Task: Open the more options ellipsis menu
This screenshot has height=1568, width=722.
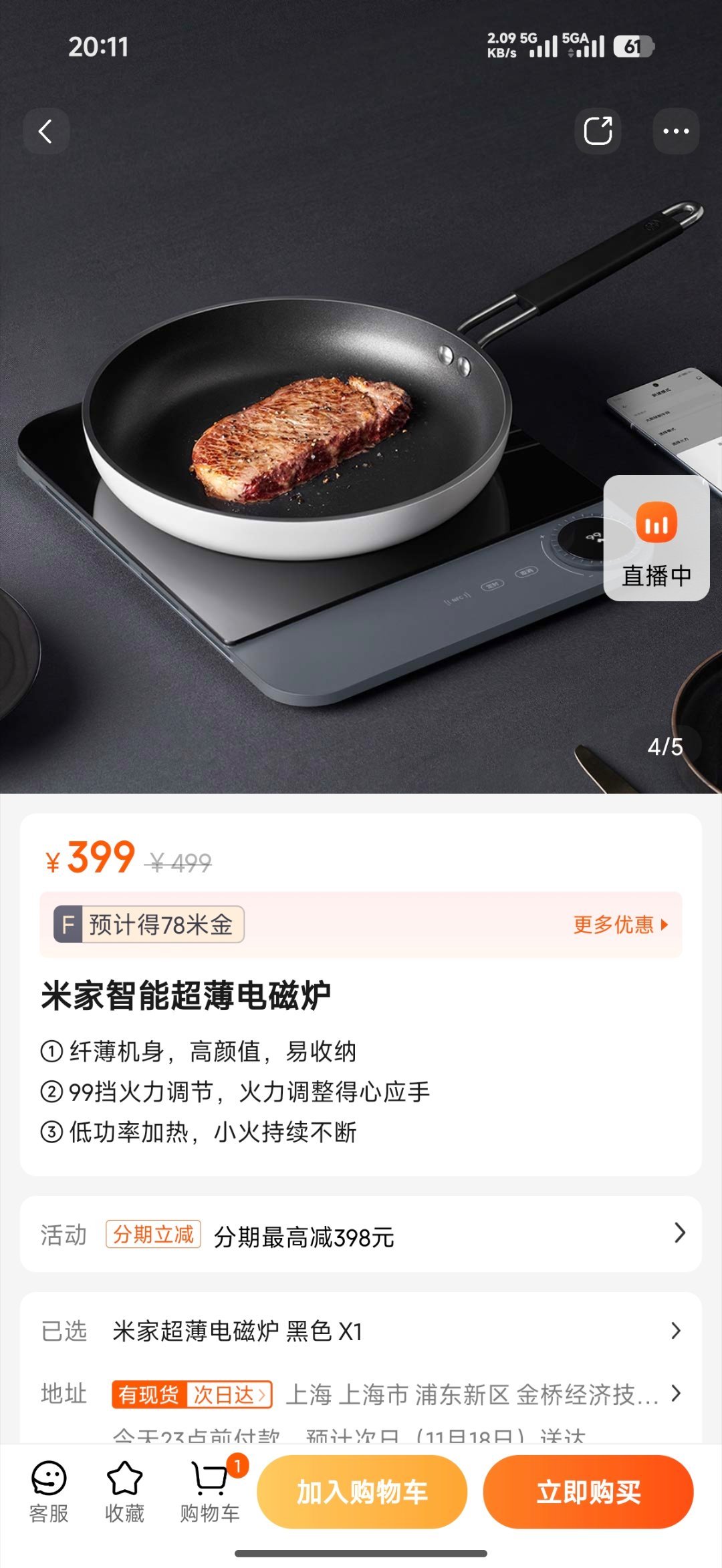Action: pyautogui.click(x=675, y=131)
